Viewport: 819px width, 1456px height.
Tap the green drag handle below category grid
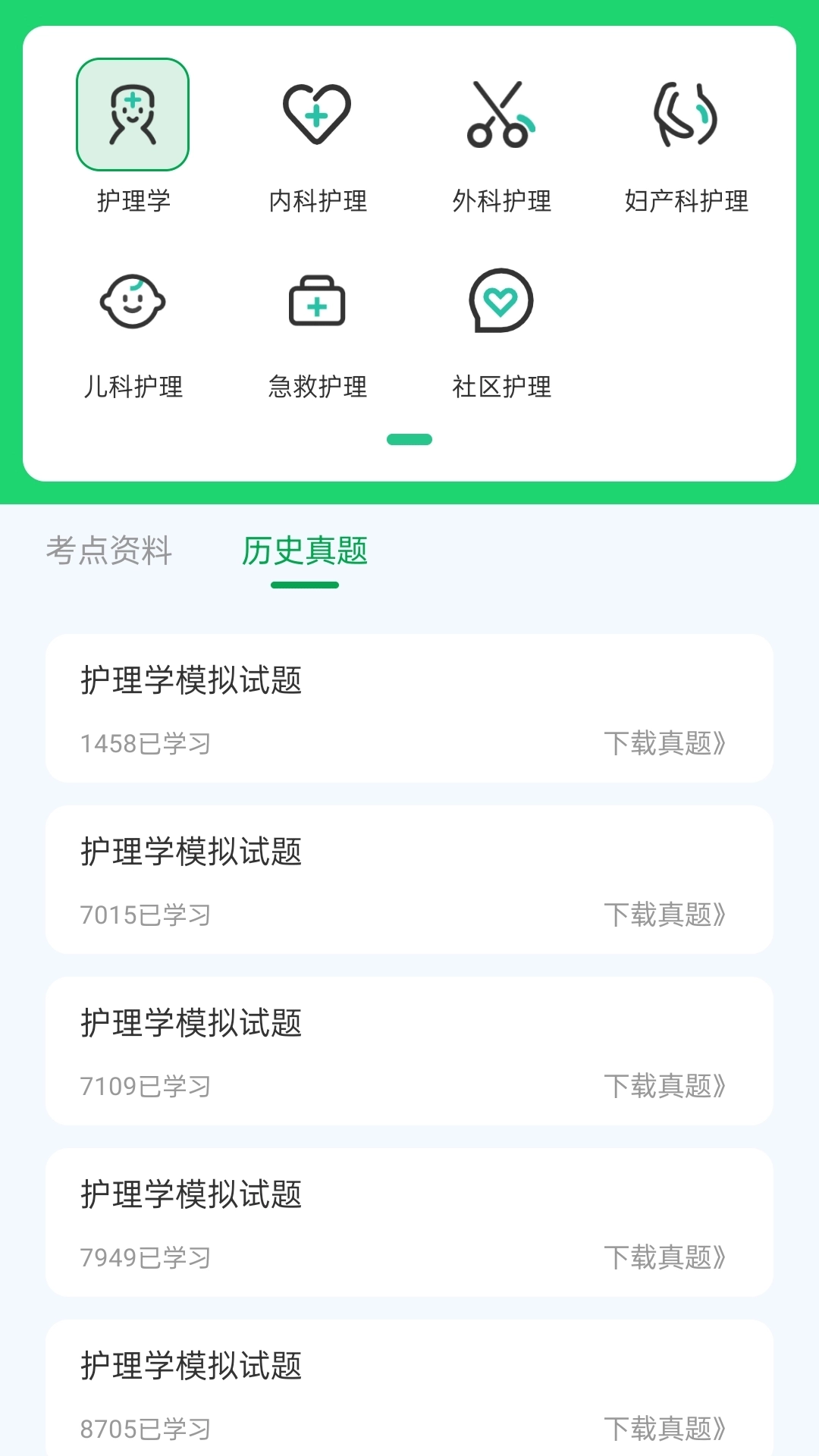coord(409,439)
